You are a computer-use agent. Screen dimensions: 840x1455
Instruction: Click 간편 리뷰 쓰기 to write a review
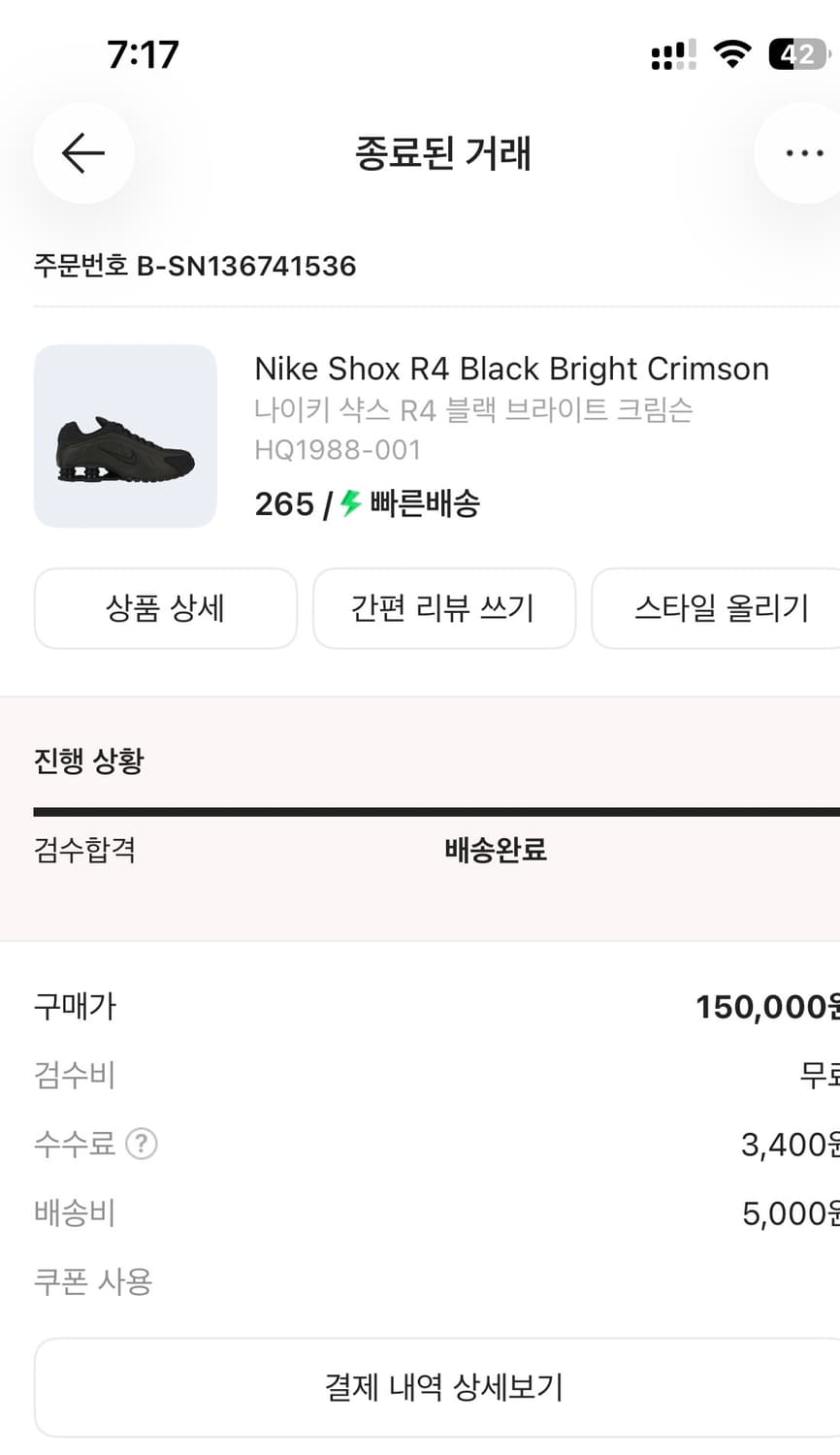point(443,608)
